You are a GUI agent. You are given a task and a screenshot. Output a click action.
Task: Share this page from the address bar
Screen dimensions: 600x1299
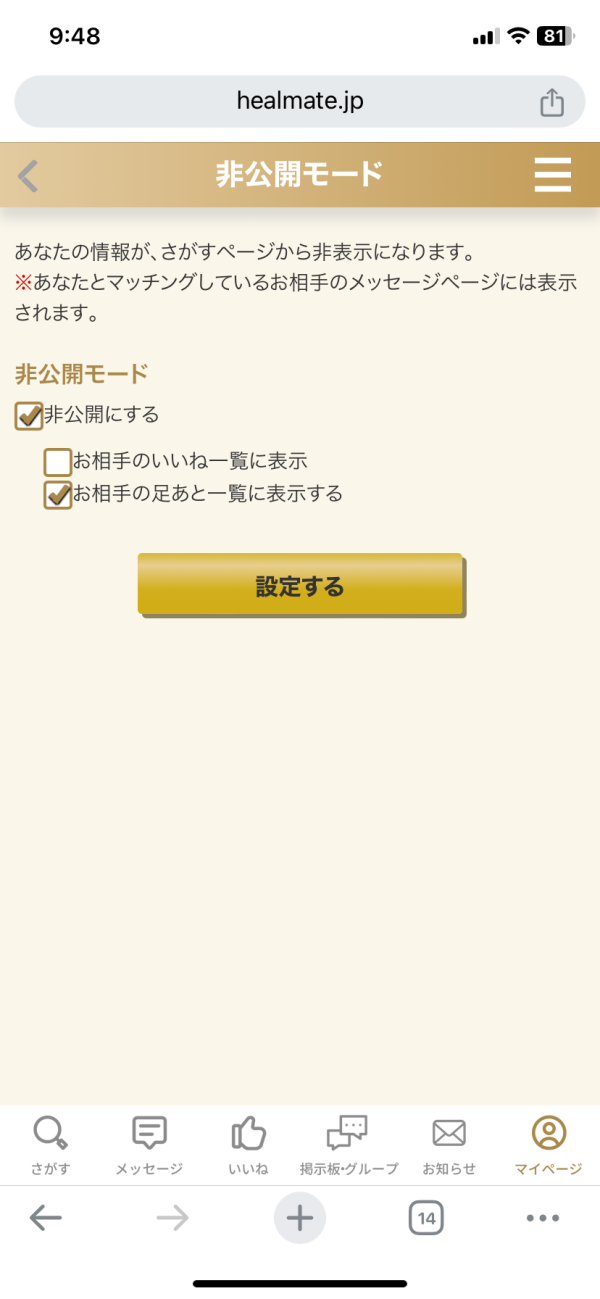click(552, 101)
